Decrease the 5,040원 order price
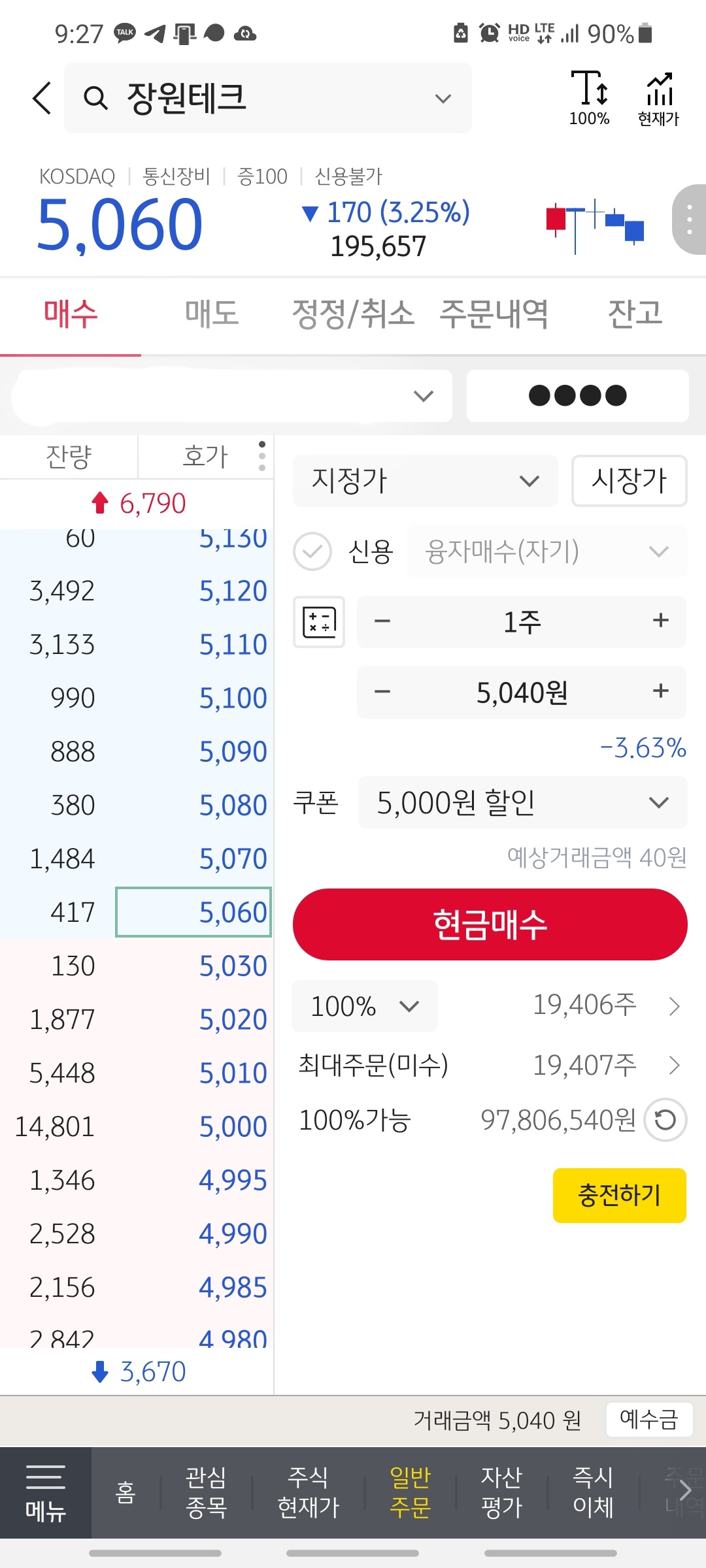This screenshot has height=1568, width=706. (x=382, y=691)
